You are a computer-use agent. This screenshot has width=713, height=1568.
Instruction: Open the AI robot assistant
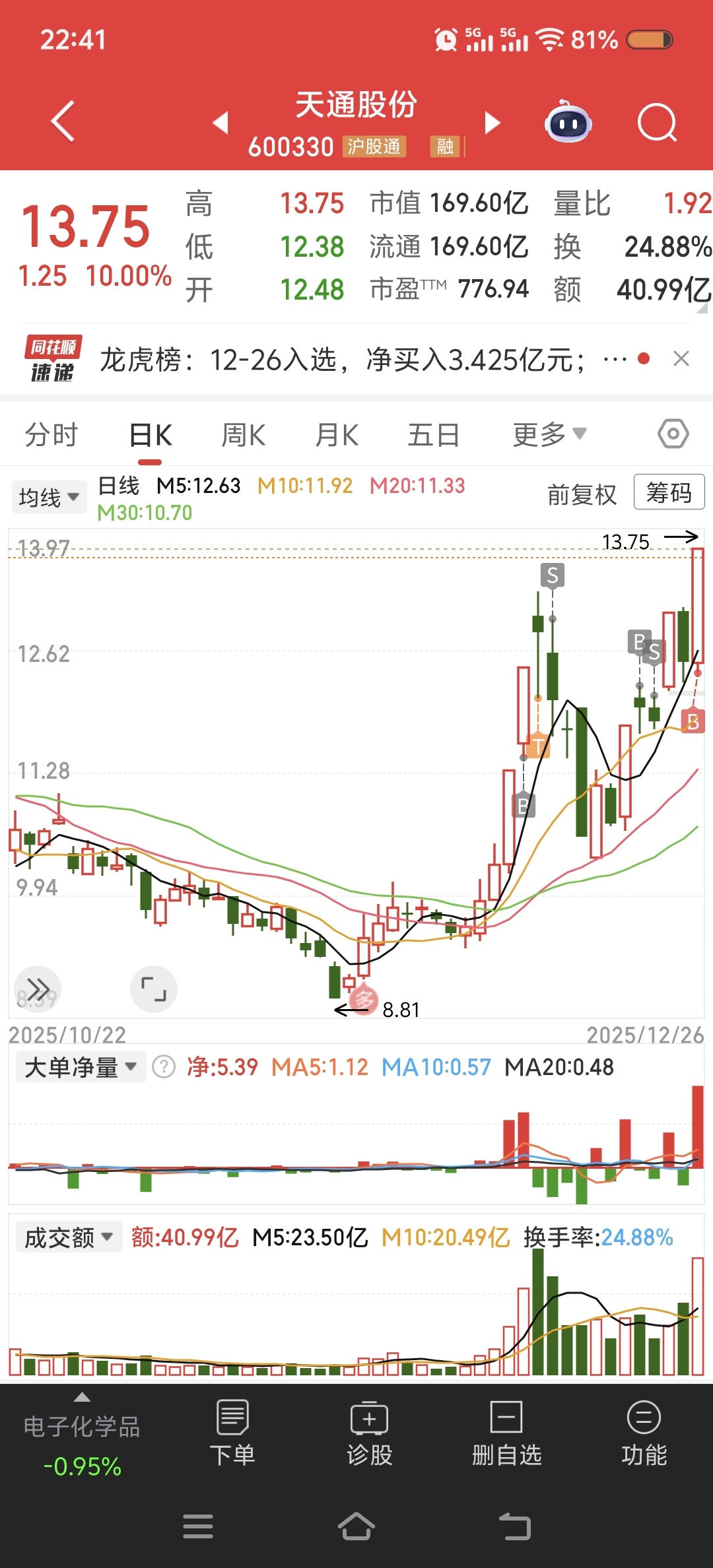click(x=568, y=122)
